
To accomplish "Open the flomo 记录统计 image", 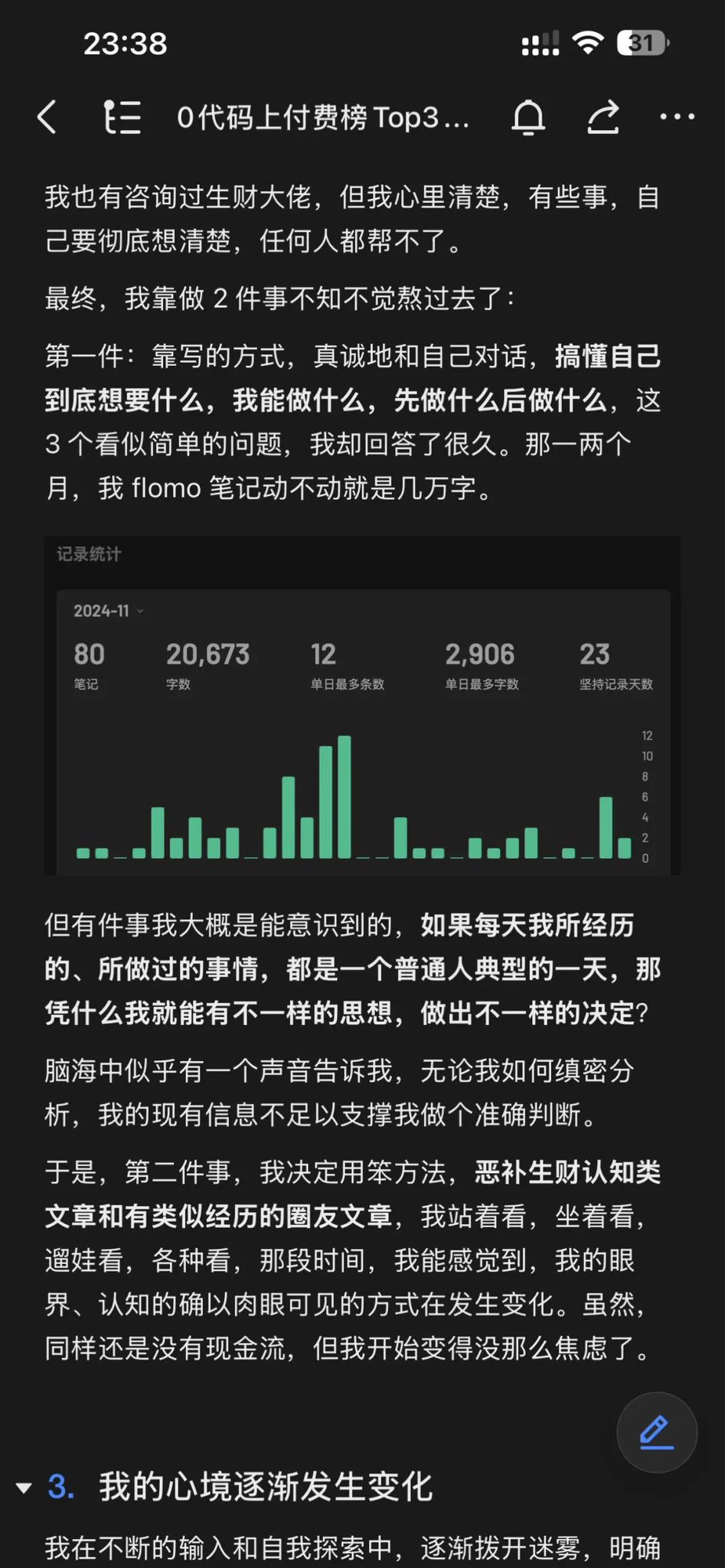I will [362, 705].
